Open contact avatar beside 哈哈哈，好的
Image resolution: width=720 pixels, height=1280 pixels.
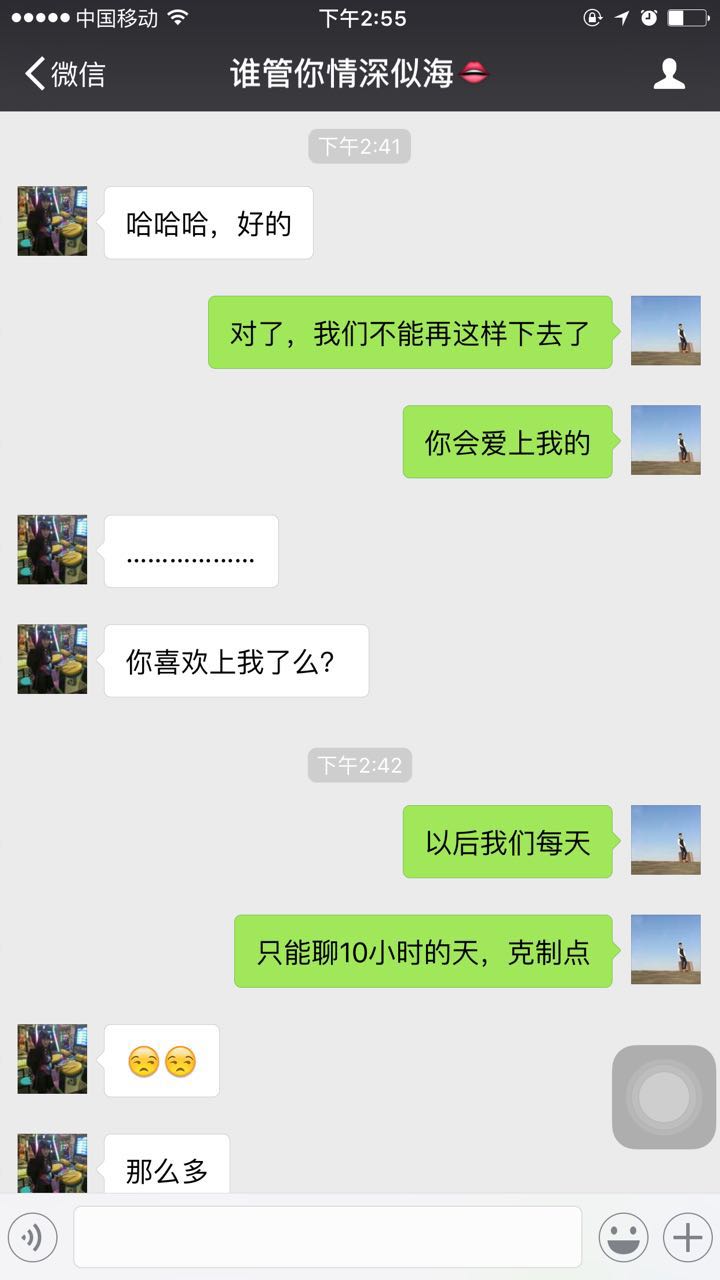coord(52,221)
